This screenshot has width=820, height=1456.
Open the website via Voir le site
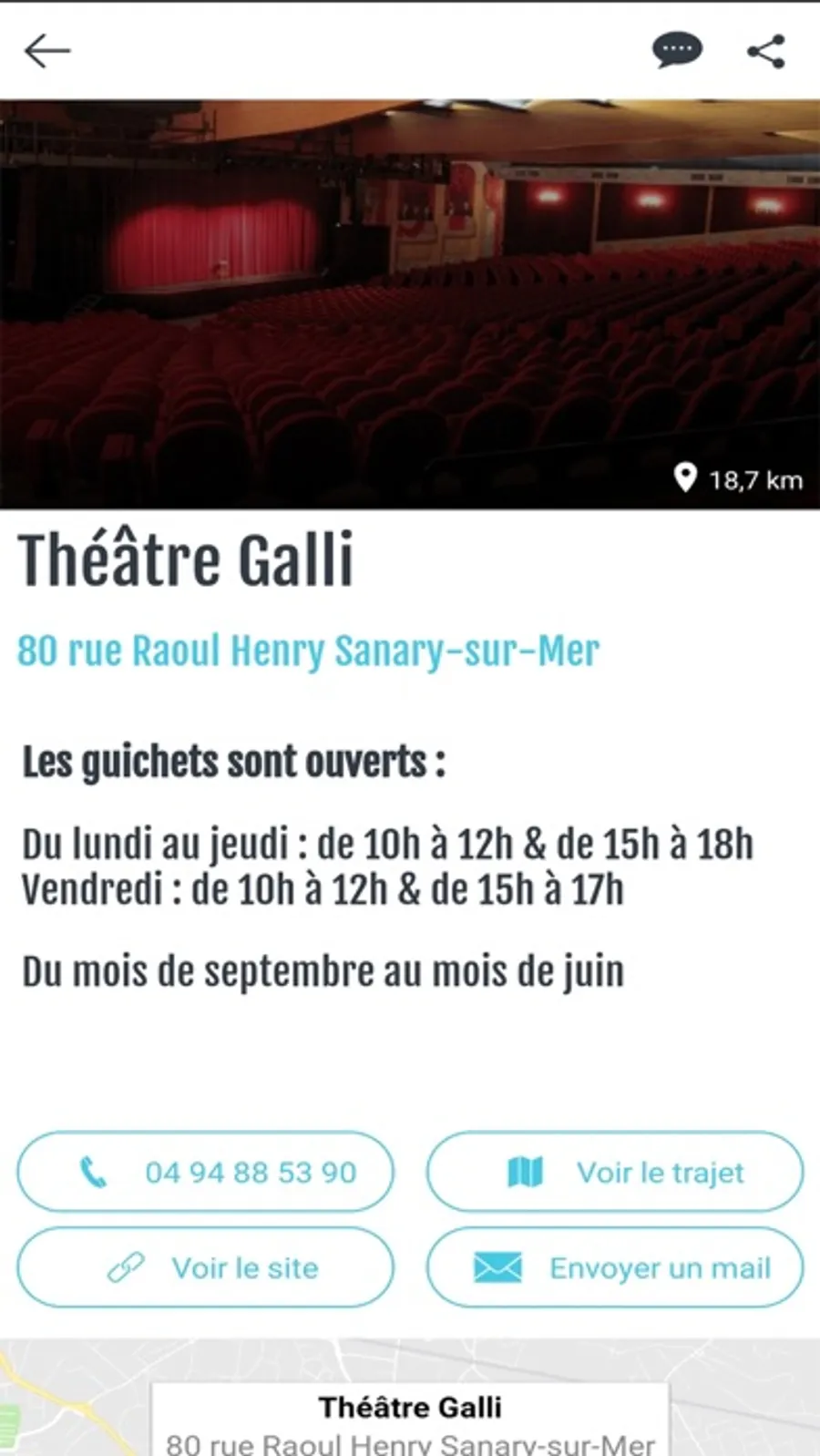(x=206, y=1267)
